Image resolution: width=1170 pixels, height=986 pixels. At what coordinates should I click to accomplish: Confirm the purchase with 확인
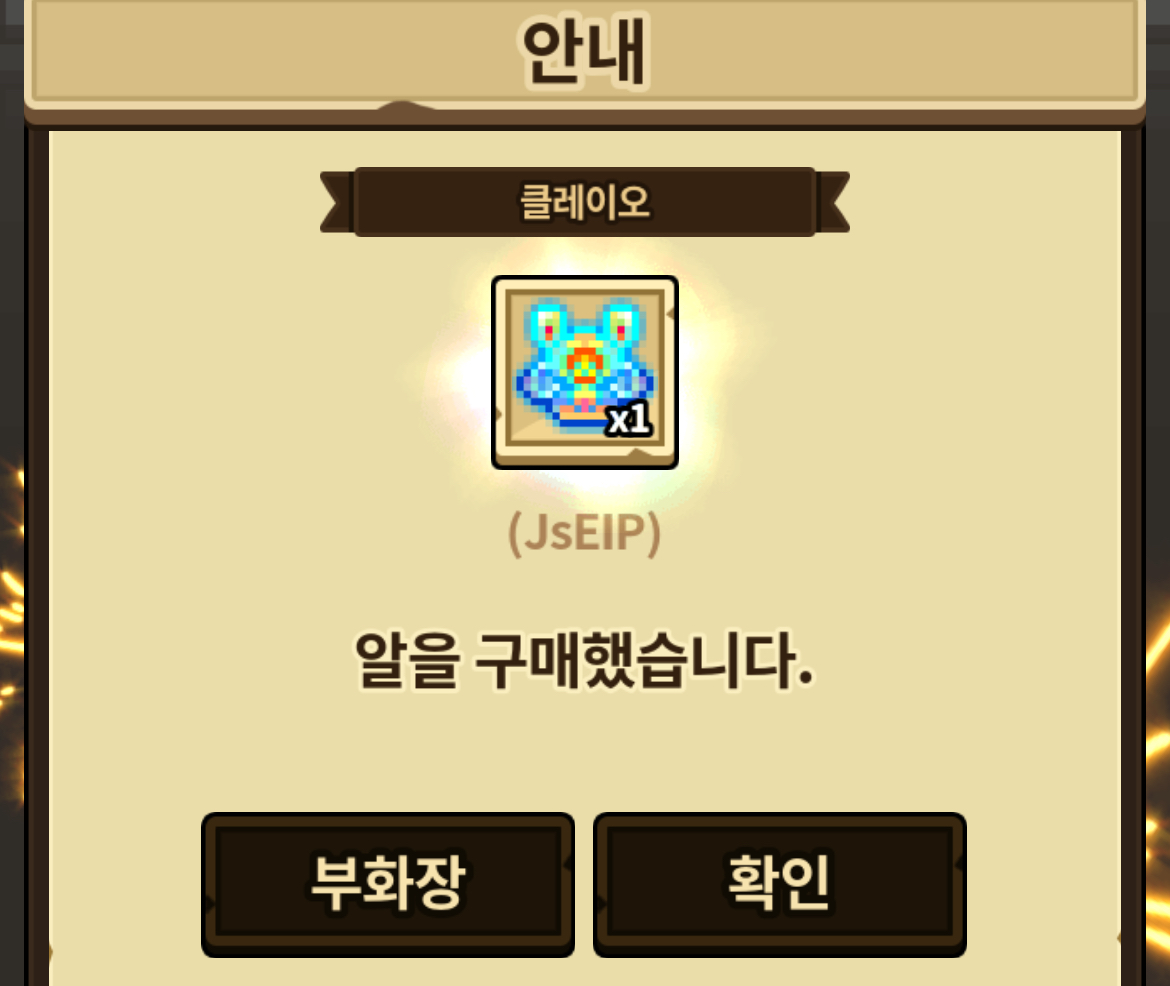click(780, 884)
